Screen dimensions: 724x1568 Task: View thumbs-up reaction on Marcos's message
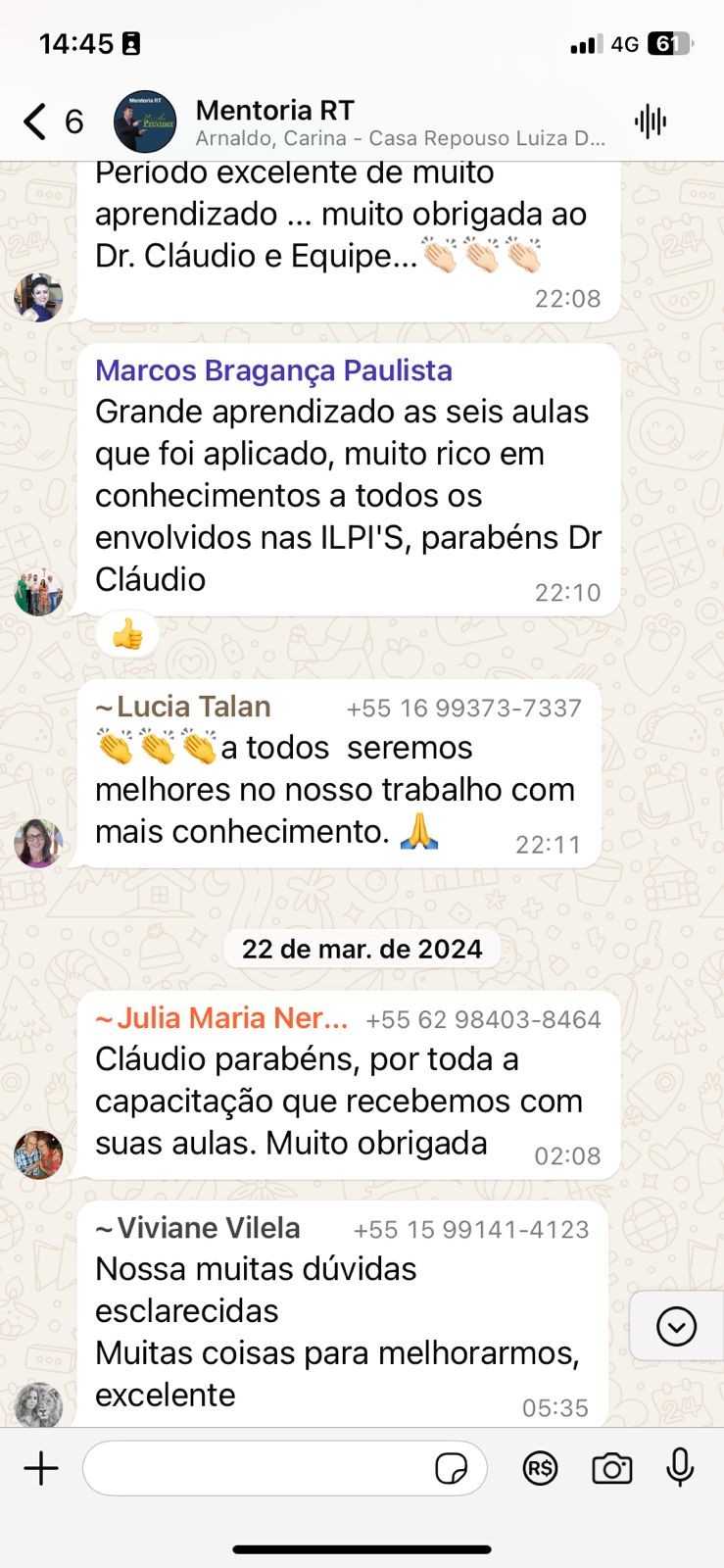click(x=127, y=636)
